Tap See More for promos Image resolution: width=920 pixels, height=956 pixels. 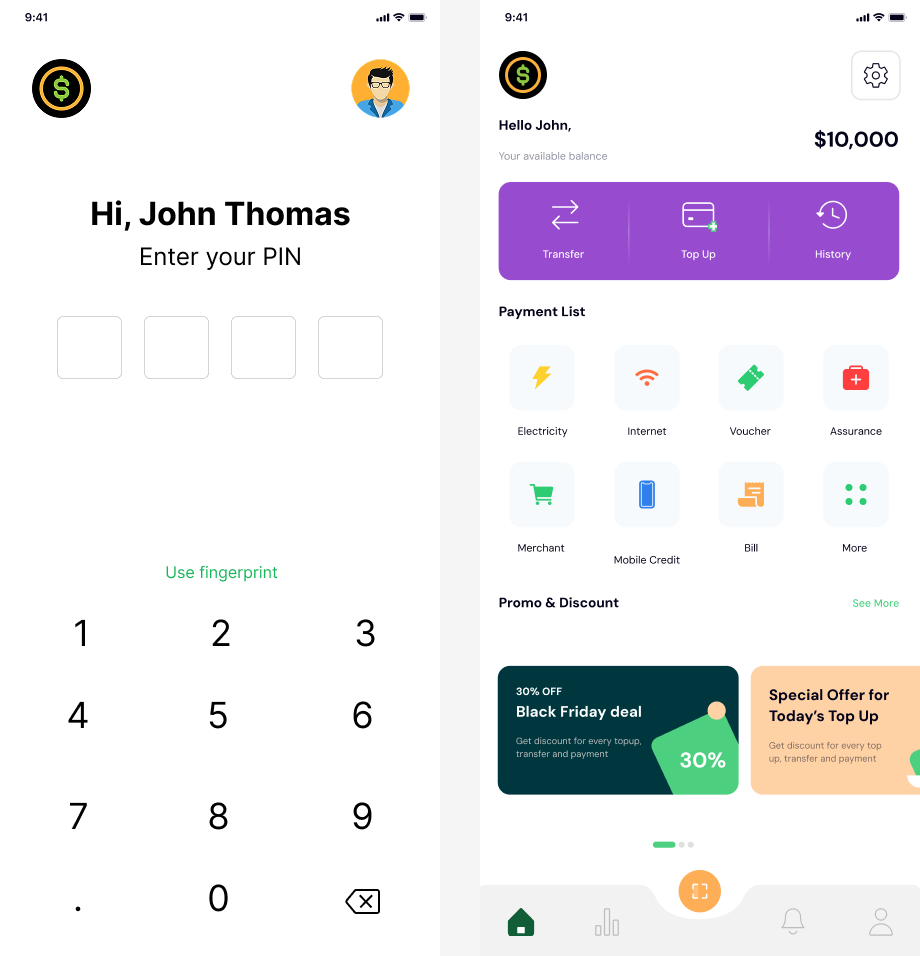click(x=875, y=603)
